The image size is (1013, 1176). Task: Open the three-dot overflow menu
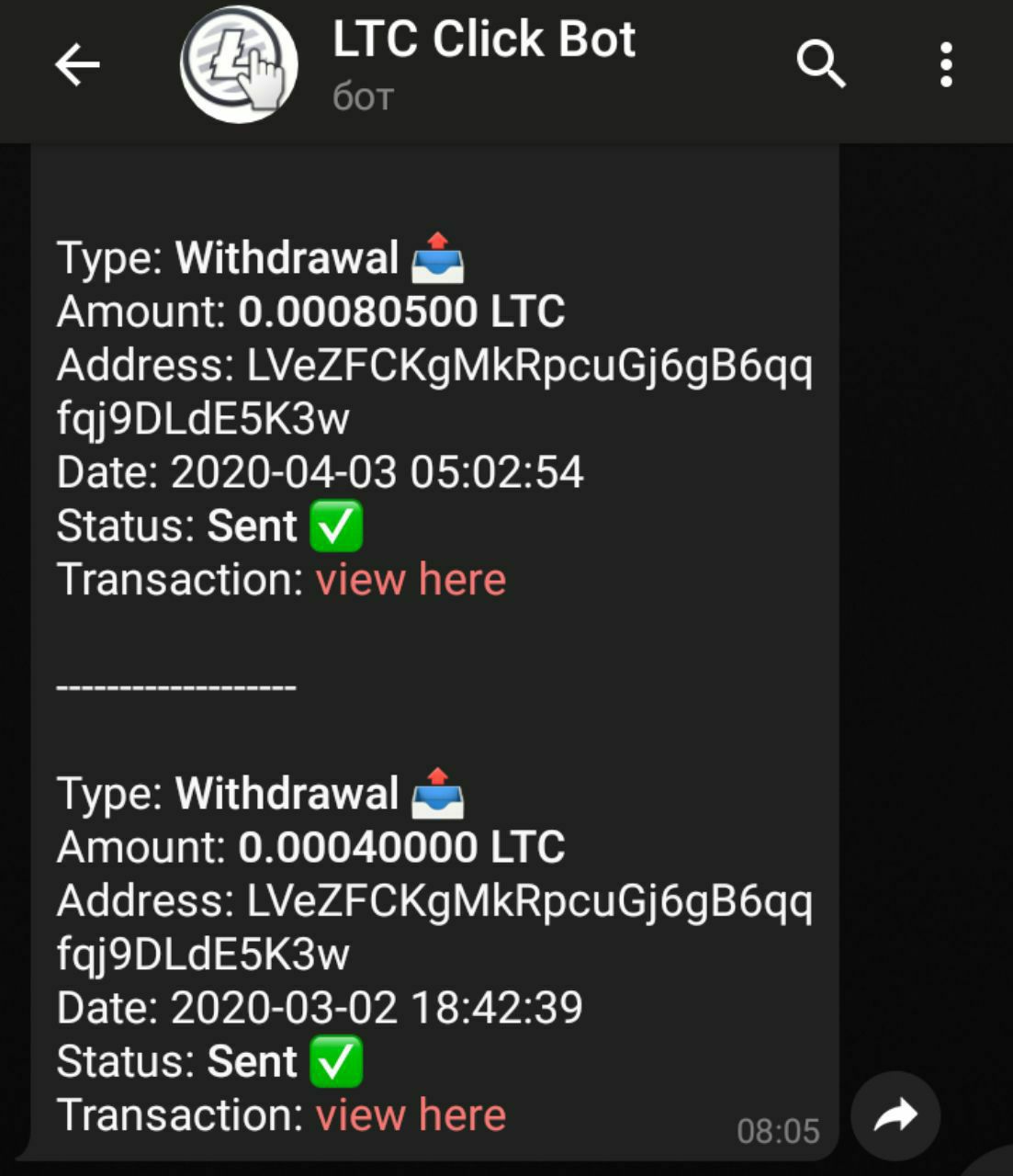point(946,65)
